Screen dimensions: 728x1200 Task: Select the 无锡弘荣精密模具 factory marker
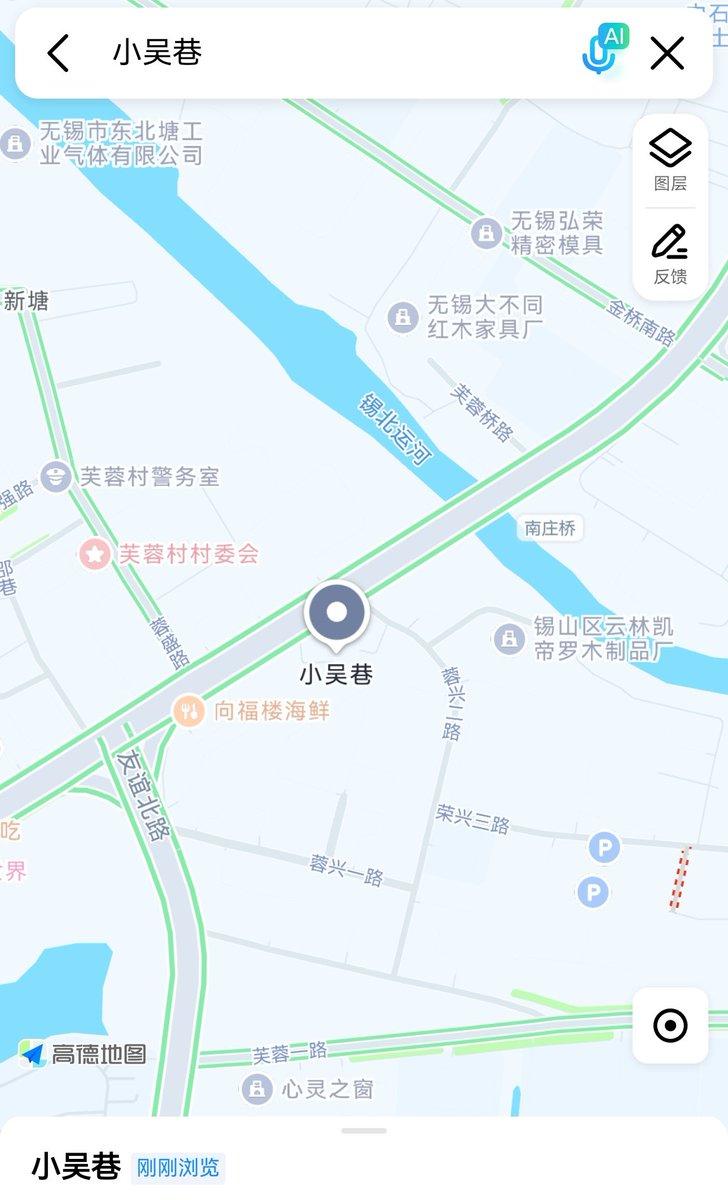[486, 233]
